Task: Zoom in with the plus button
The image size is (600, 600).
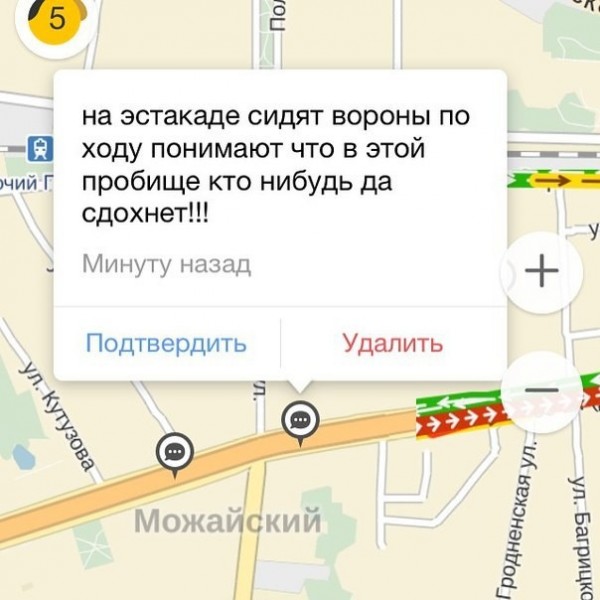Action: [x=541, y=272]
